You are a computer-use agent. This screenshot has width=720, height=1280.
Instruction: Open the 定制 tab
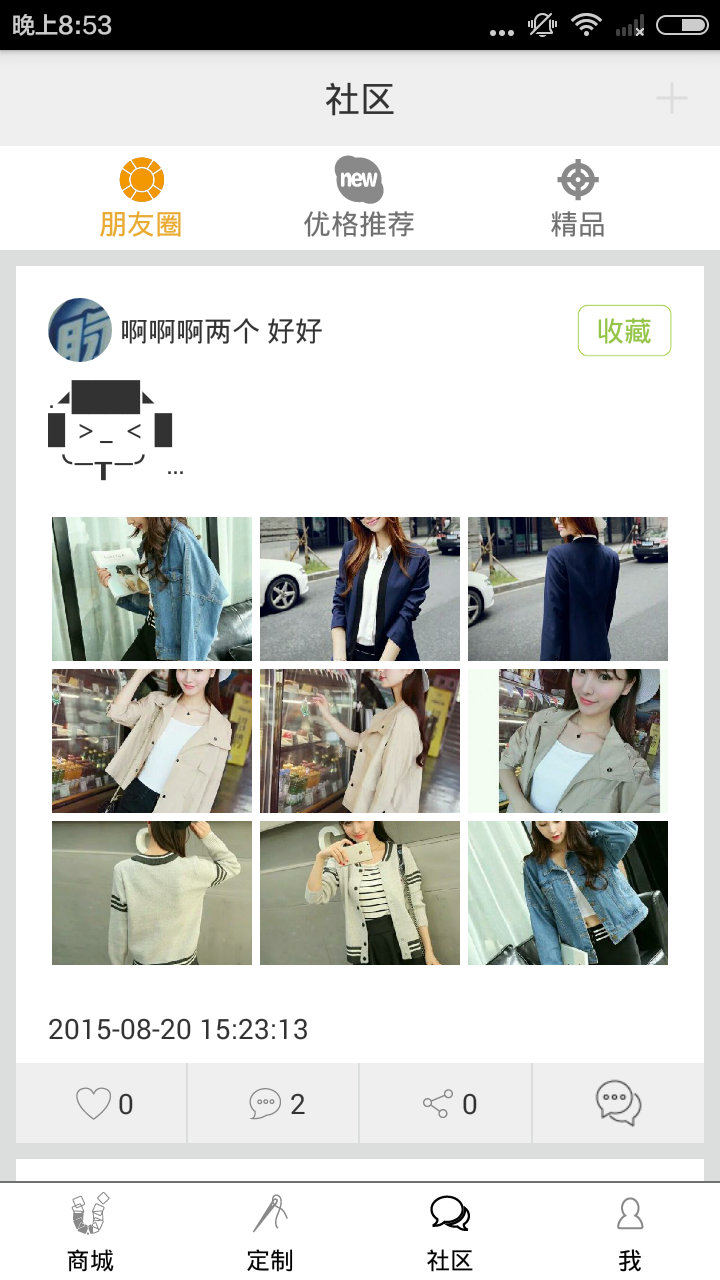point(270,1232)
